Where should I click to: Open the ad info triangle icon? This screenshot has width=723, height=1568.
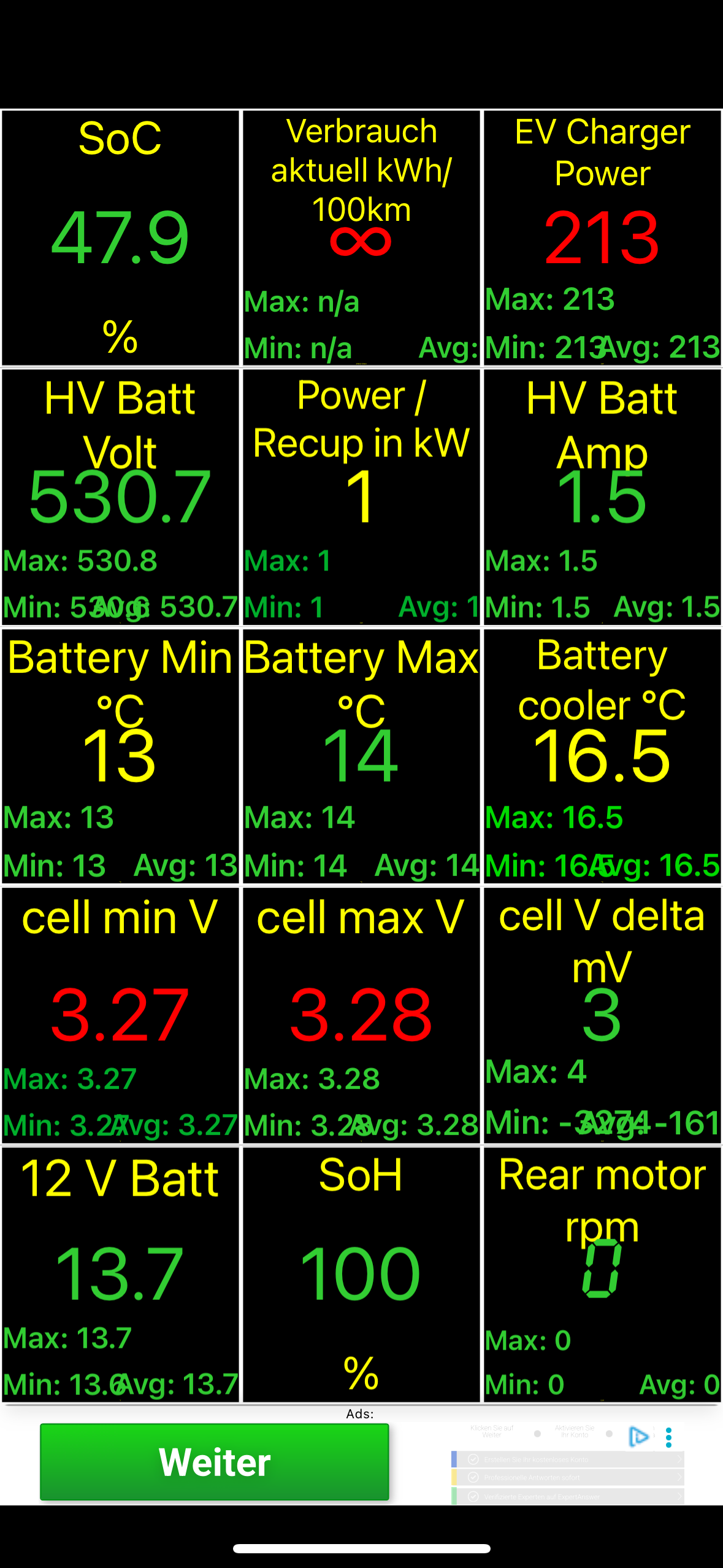638,1436
